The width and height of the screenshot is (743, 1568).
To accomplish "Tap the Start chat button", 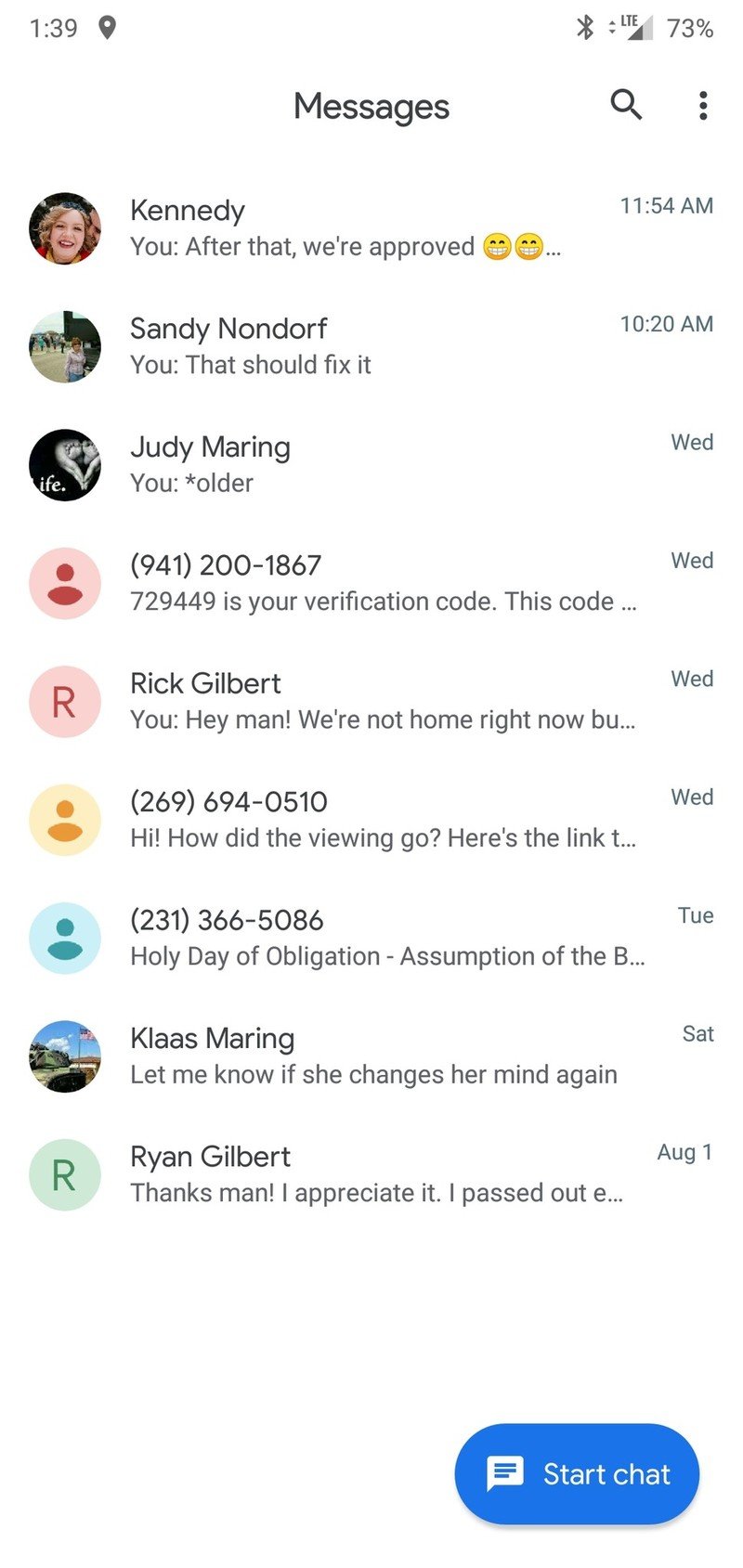I will (x=577, y=1473).
